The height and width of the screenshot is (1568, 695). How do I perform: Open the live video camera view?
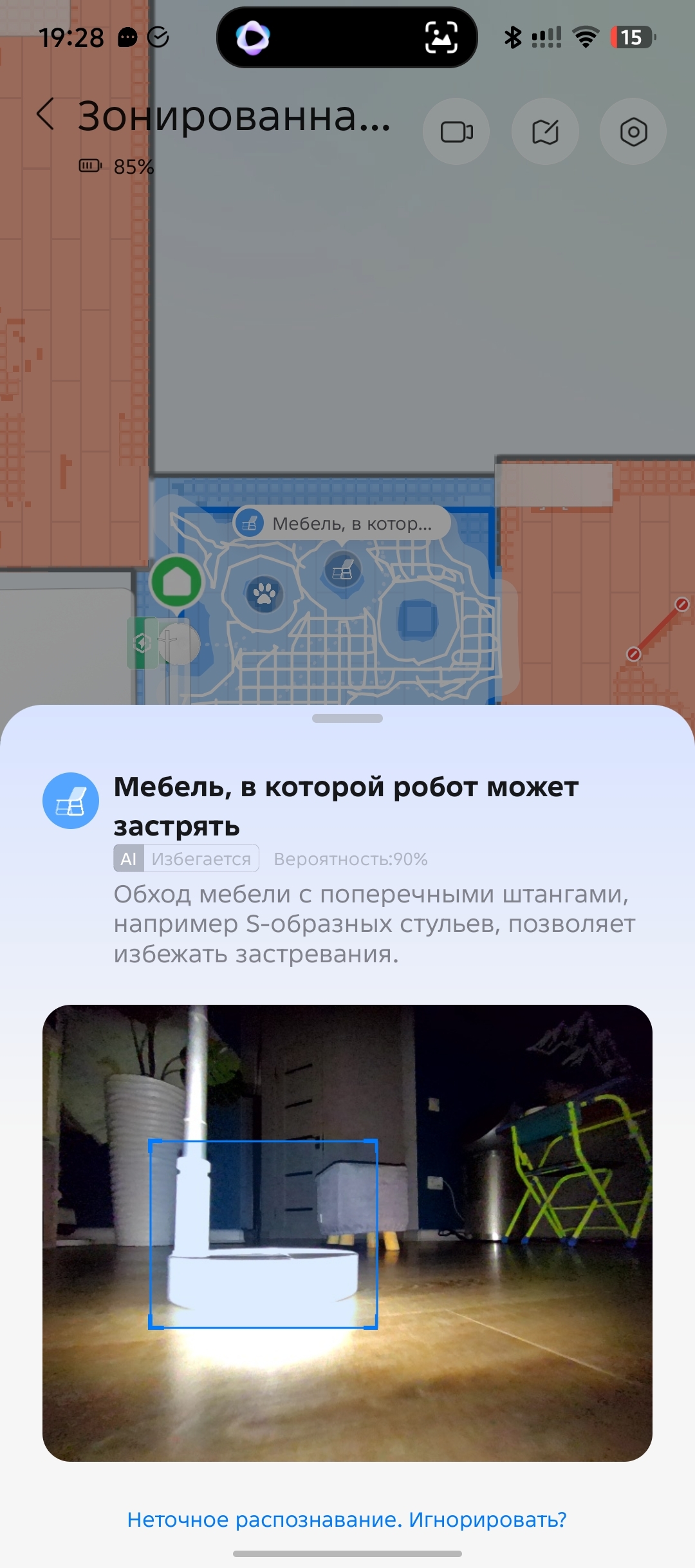tap(456, 132)
